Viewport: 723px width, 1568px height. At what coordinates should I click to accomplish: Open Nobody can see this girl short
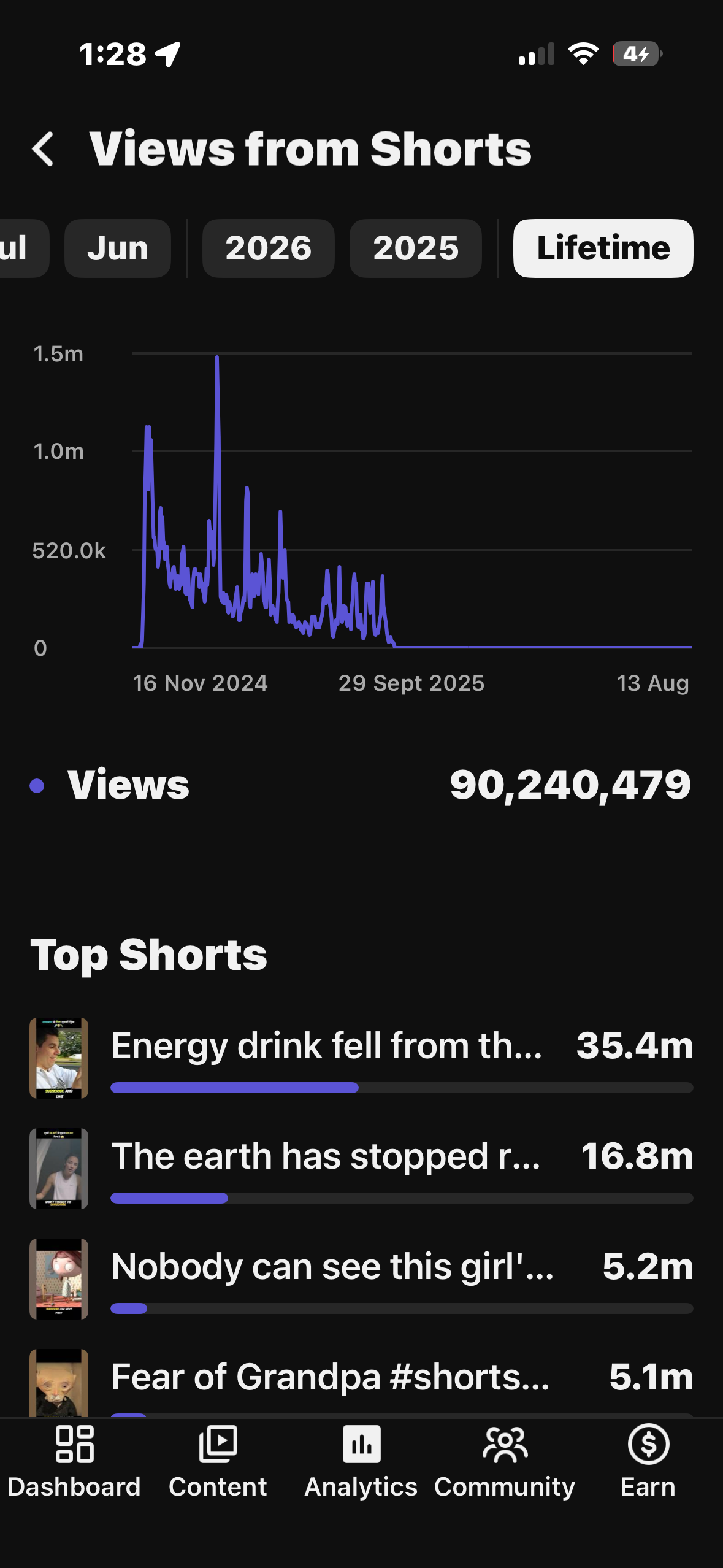point(362,1279)
